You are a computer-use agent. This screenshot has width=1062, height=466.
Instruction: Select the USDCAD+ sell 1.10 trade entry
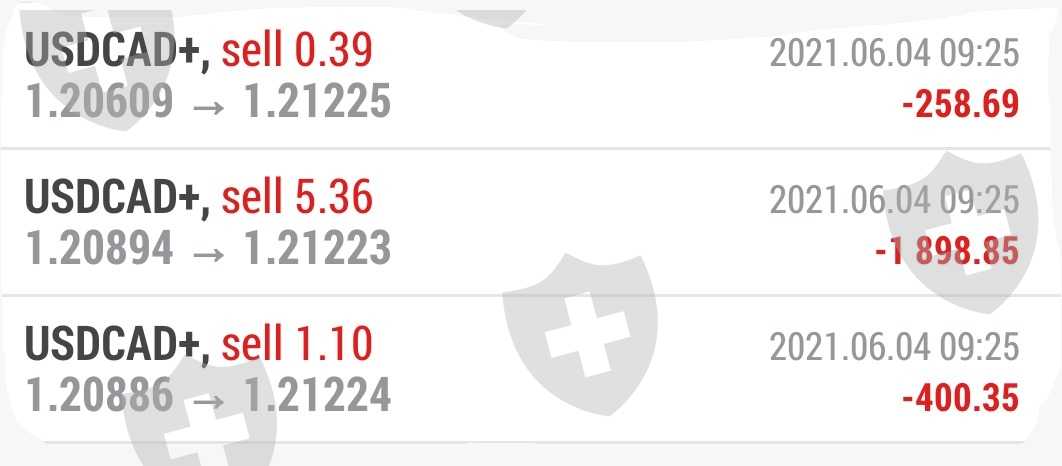pos(531,370)
